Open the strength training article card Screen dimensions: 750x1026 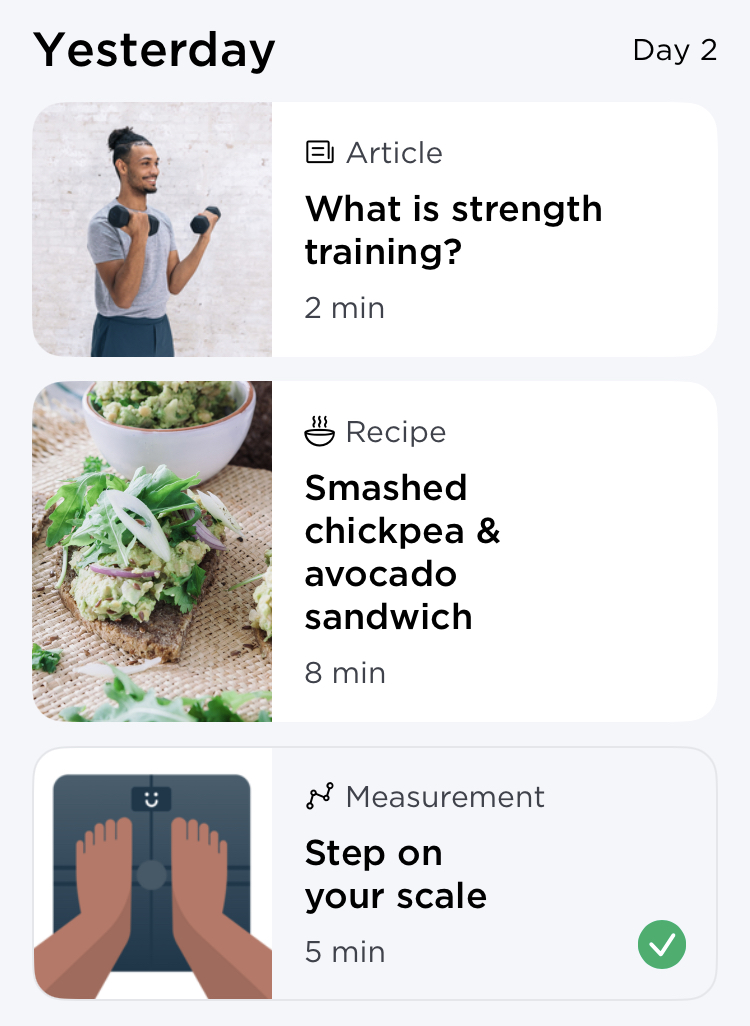click(453, 231)
